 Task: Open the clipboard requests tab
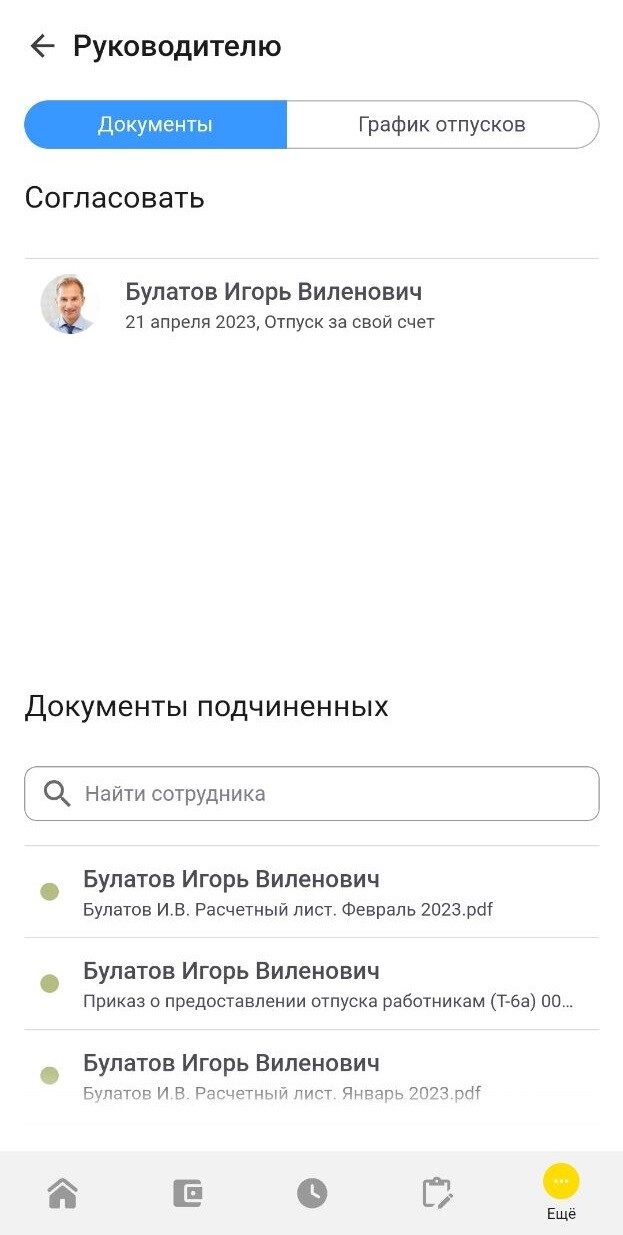pyautogui.click(x=437, y=1193)
